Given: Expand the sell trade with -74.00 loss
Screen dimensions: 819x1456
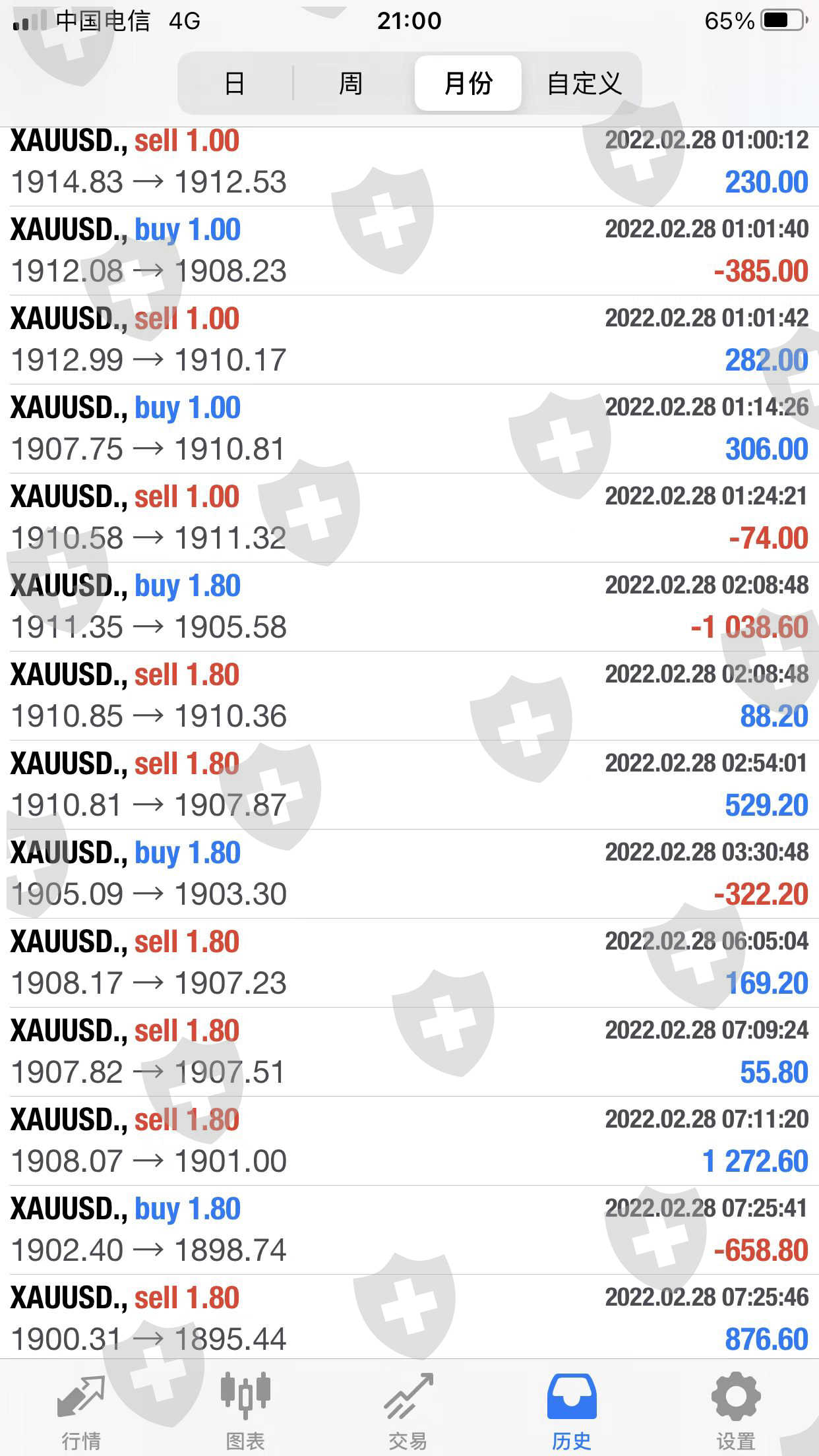Looking at the screenshot, I should pyautogui.click(x=409, y=518).
